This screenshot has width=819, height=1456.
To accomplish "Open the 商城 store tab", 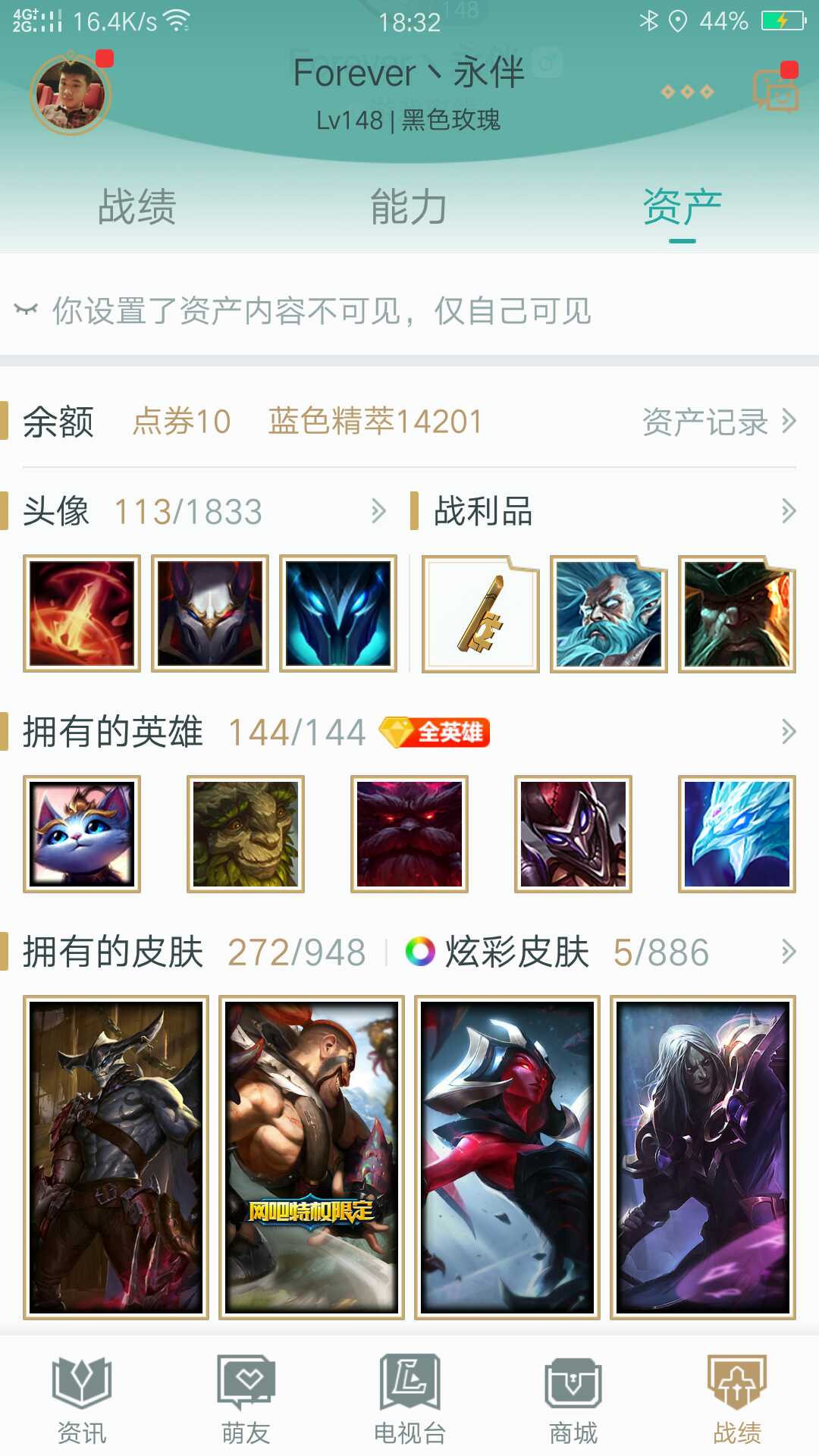I will [x=573, y=1399].
